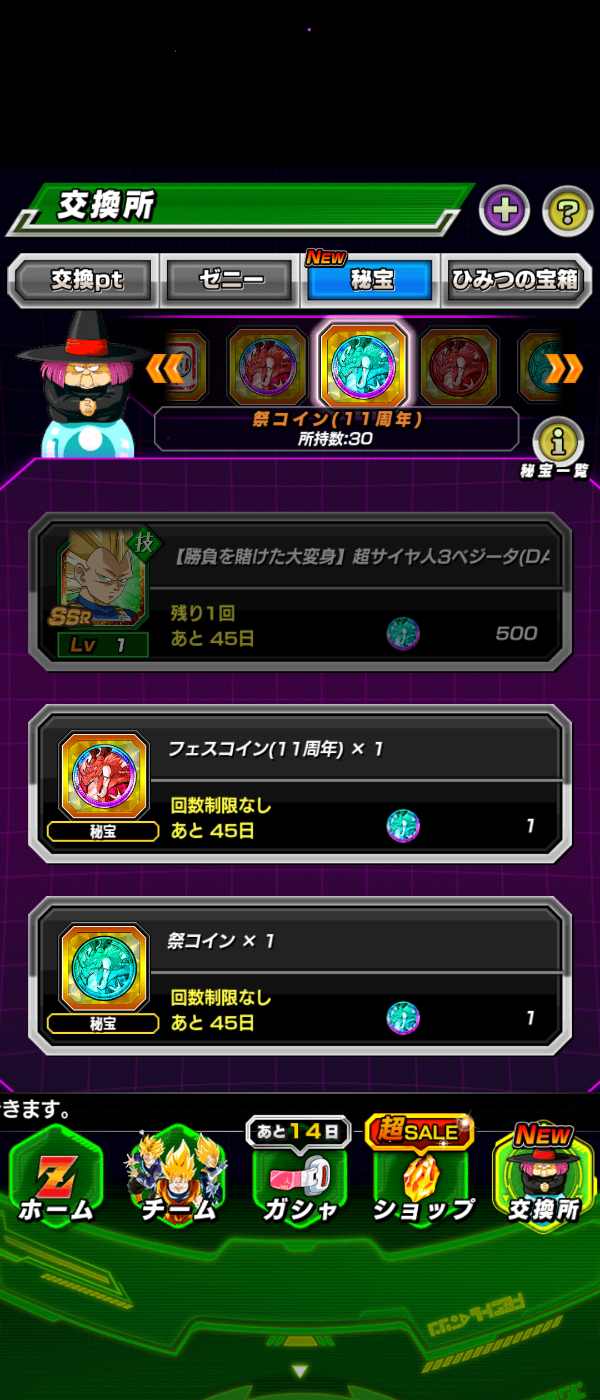Screen dimensions: 600x1400
Task: Exchange for 祭コイン × 1
Action: click(300, 977)
